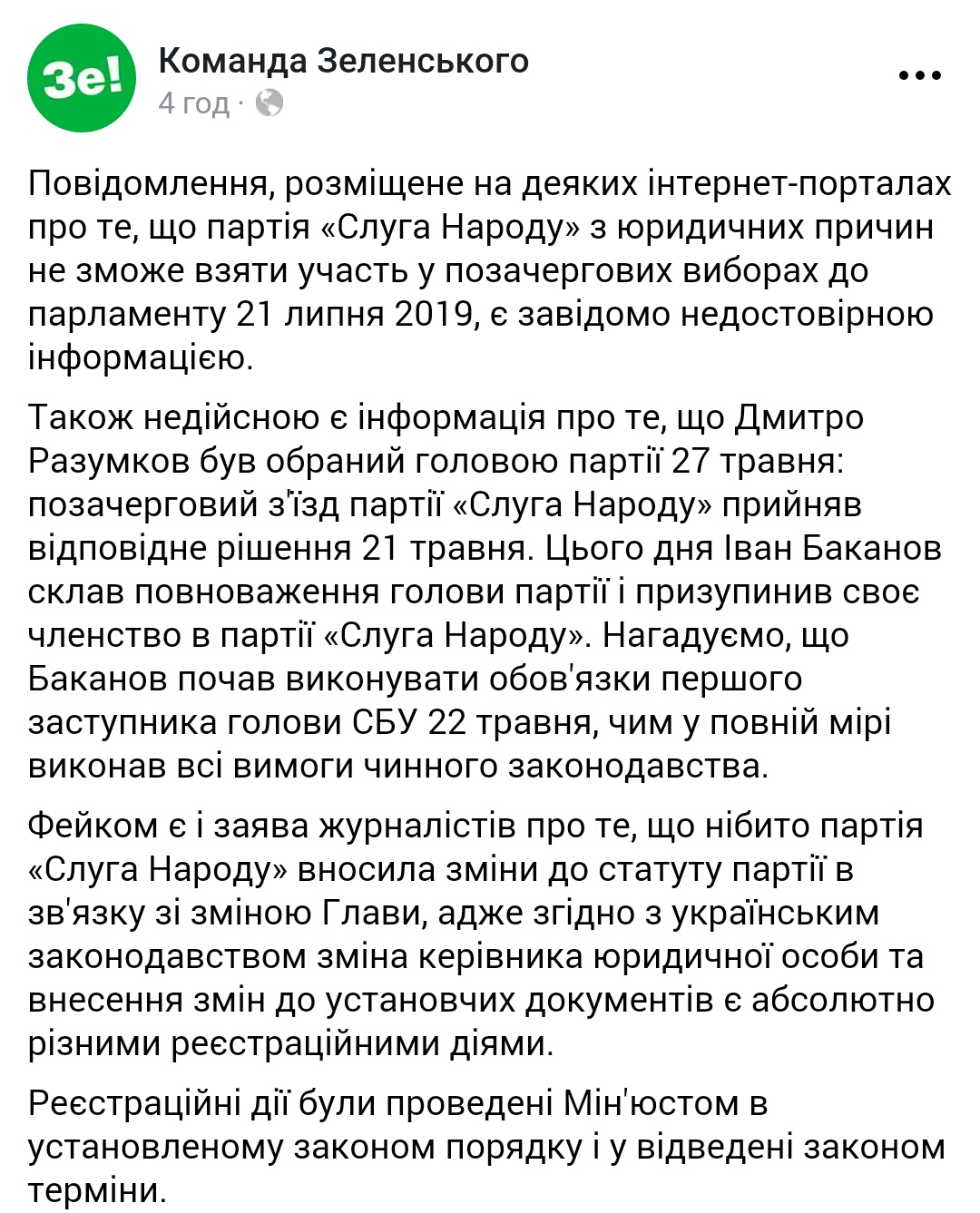Image resolution: width=980 pixels, height=1213 pixels.
Task: Open the Команда Зеленського page name
Action: 343,61
